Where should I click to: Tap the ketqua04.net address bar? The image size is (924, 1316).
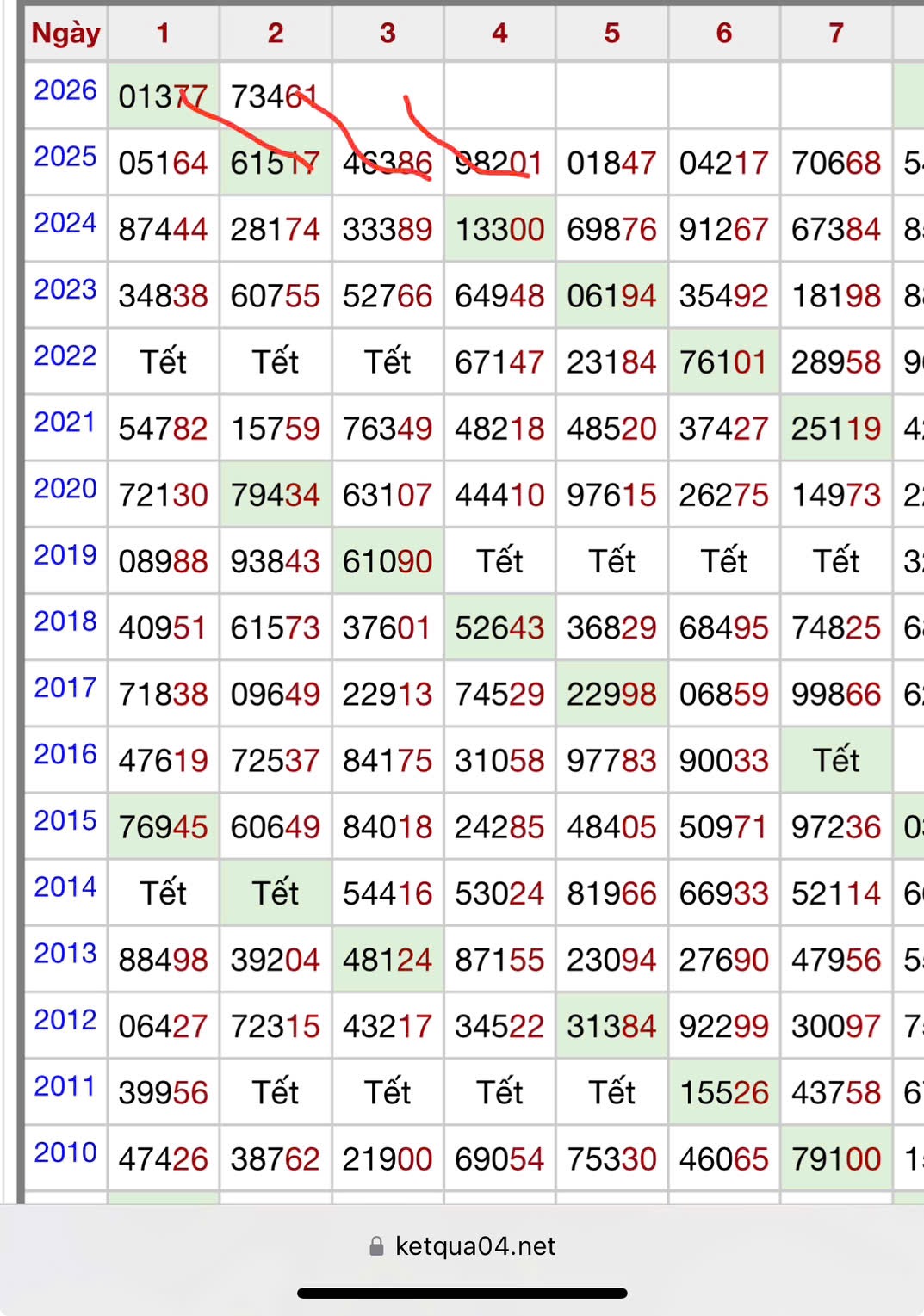[x=462, y=1245]
